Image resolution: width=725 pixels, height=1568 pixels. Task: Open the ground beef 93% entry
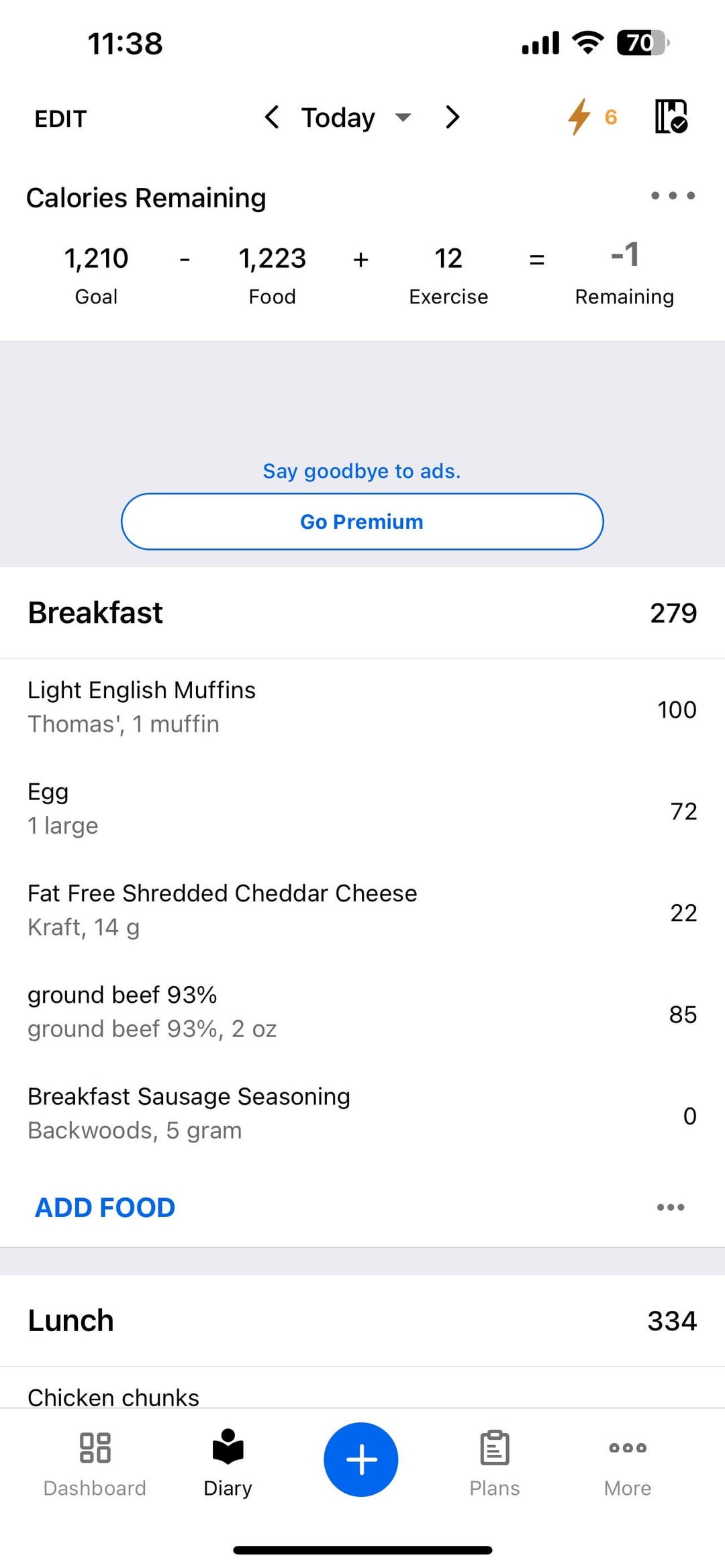tap(362, 1012)
